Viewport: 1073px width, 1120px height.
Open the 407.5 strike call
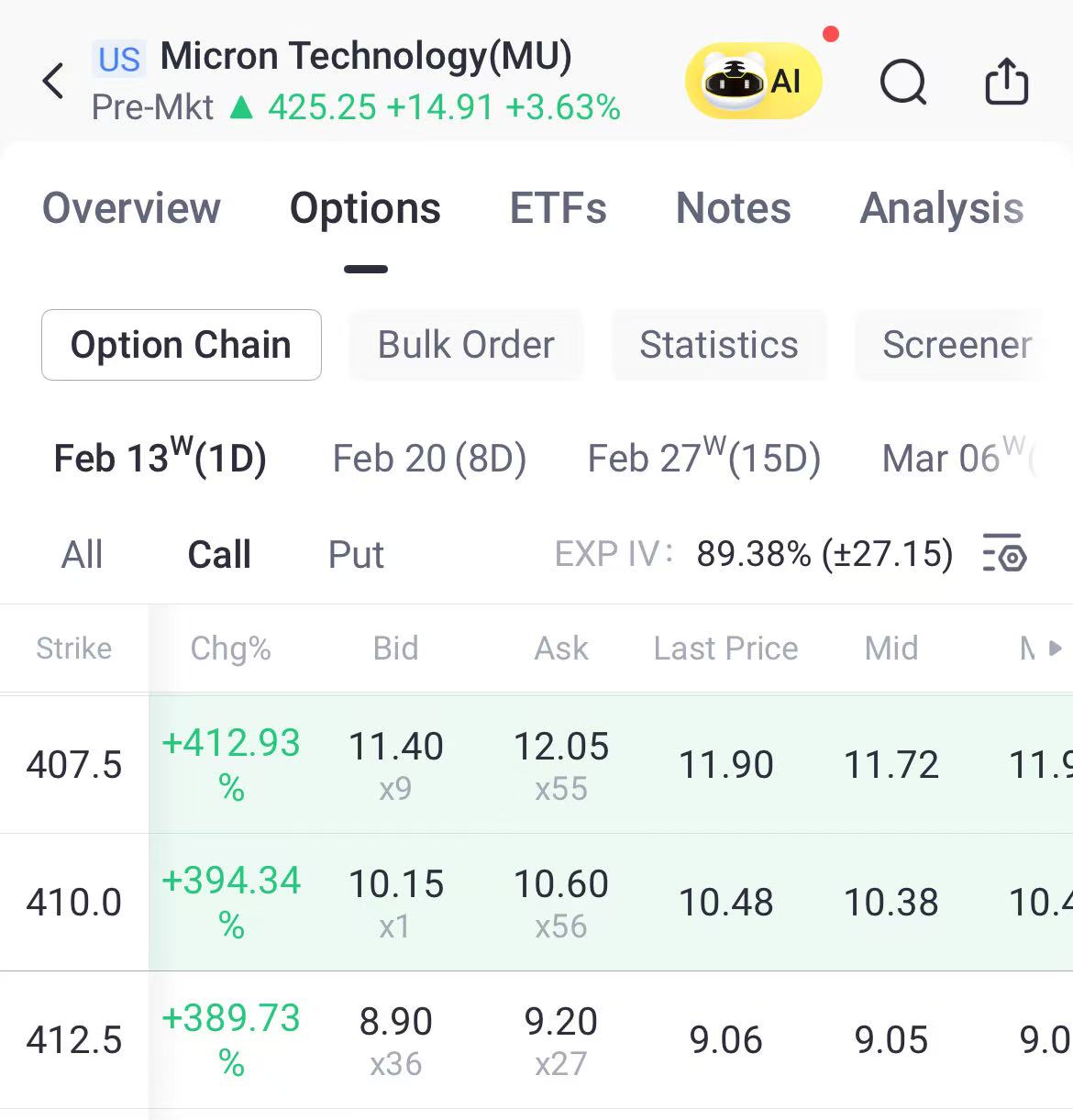pos(536,764)
